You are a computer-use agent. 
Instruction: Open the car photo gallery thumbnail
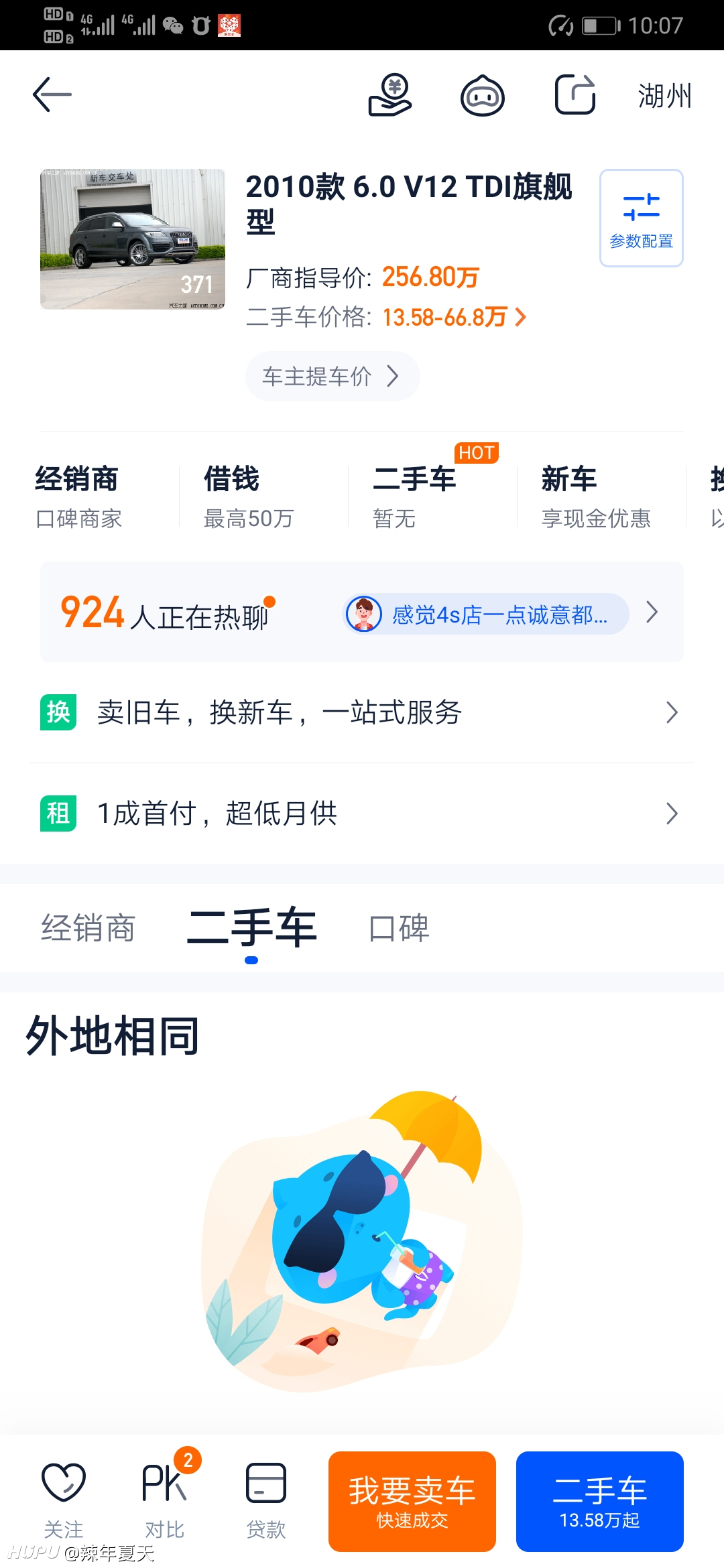tap(133, 239)
